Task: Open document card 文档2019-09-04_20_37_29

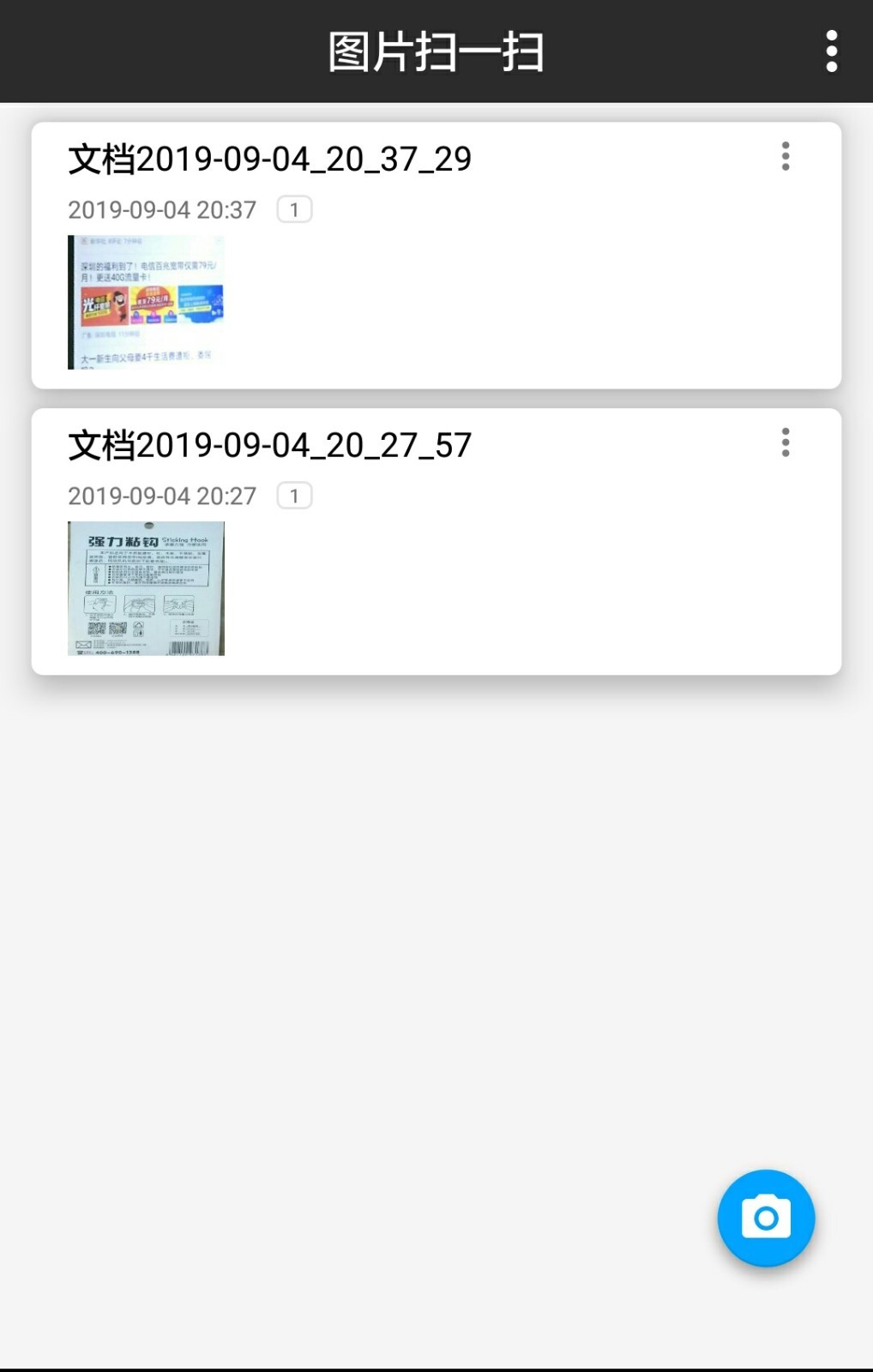Action: (436, 257)
